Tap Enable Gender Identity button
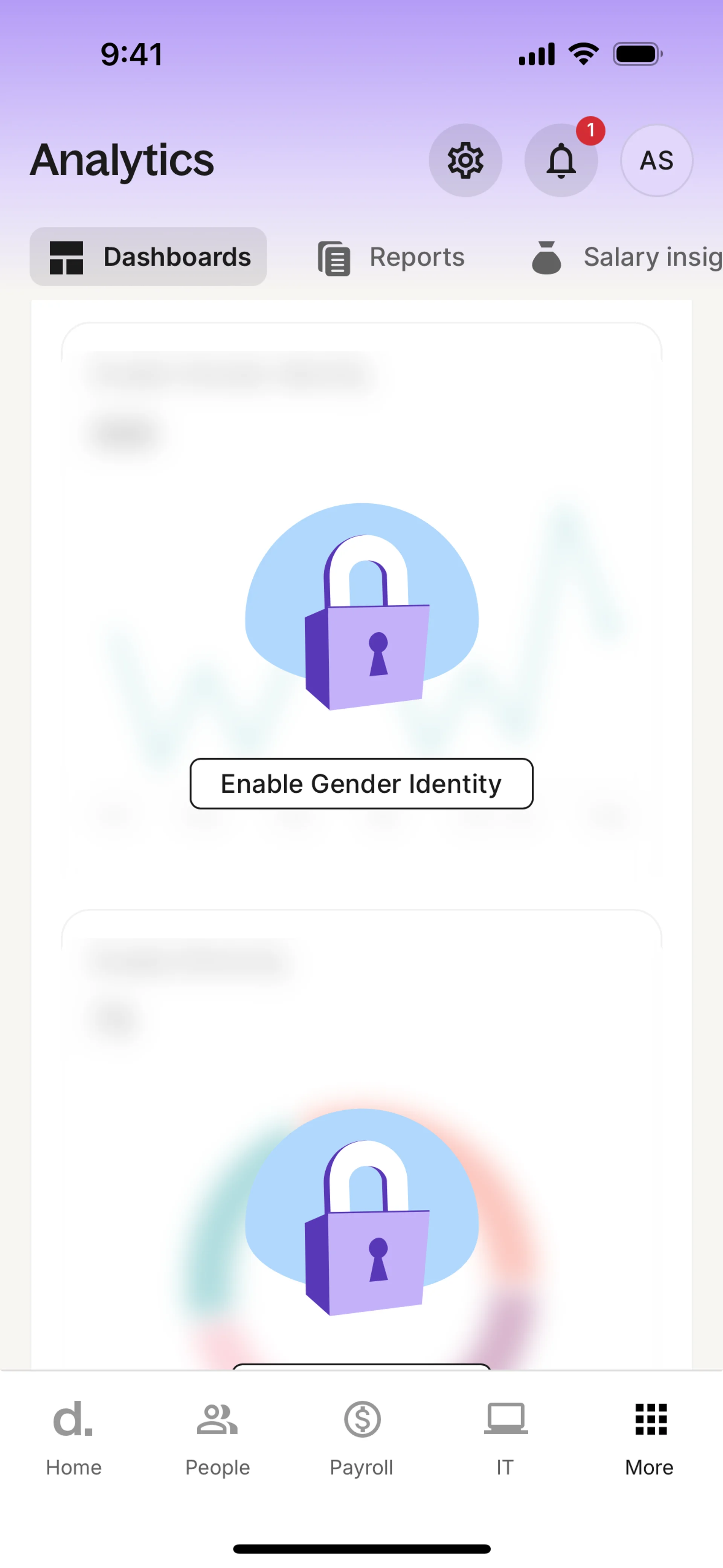The height and width of the screenshot is (1568, 723). 361,783
